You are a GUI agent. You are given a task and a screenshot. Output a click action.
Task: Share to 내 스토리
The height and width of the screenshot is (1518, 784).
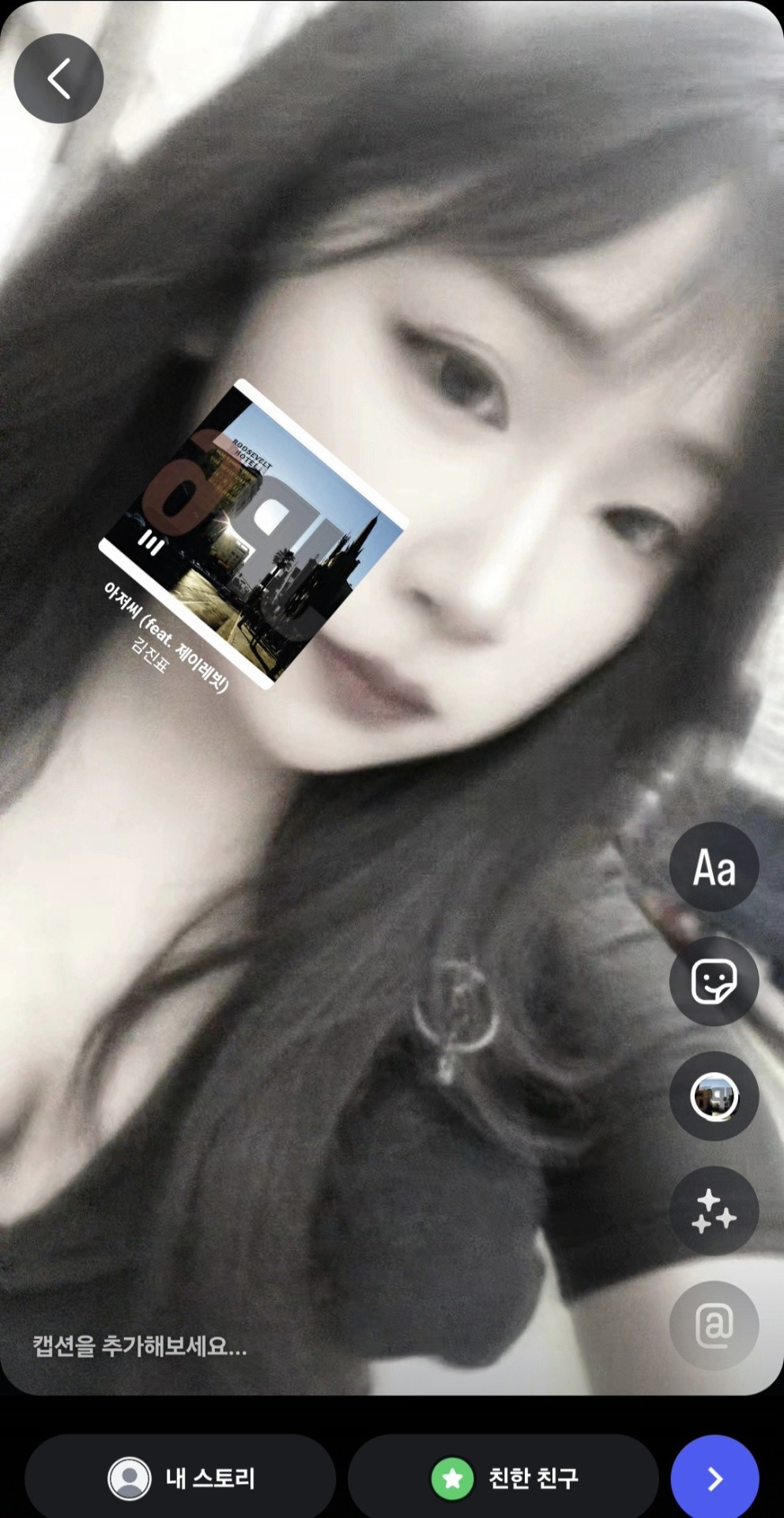tap(181, 1478)
